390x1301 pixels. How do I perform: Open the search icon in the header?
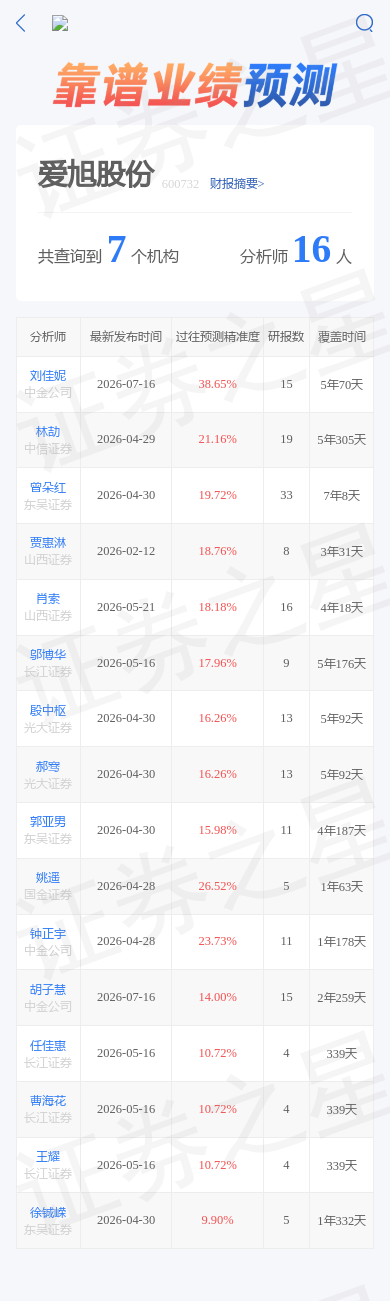pyautogui.click(x=365, y=23)
